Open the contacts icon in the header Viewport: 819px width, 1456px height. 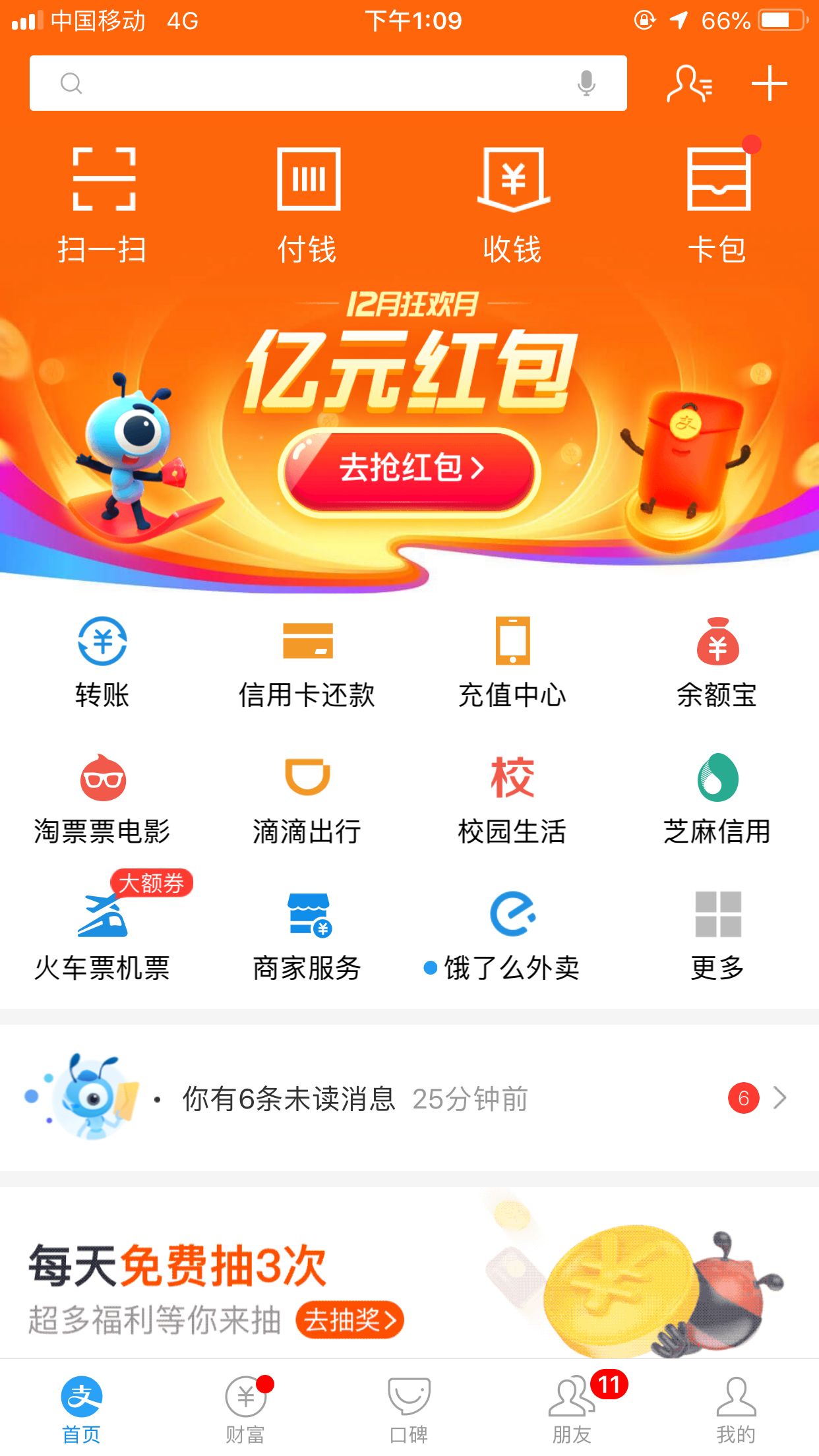(x=689, y=84)
